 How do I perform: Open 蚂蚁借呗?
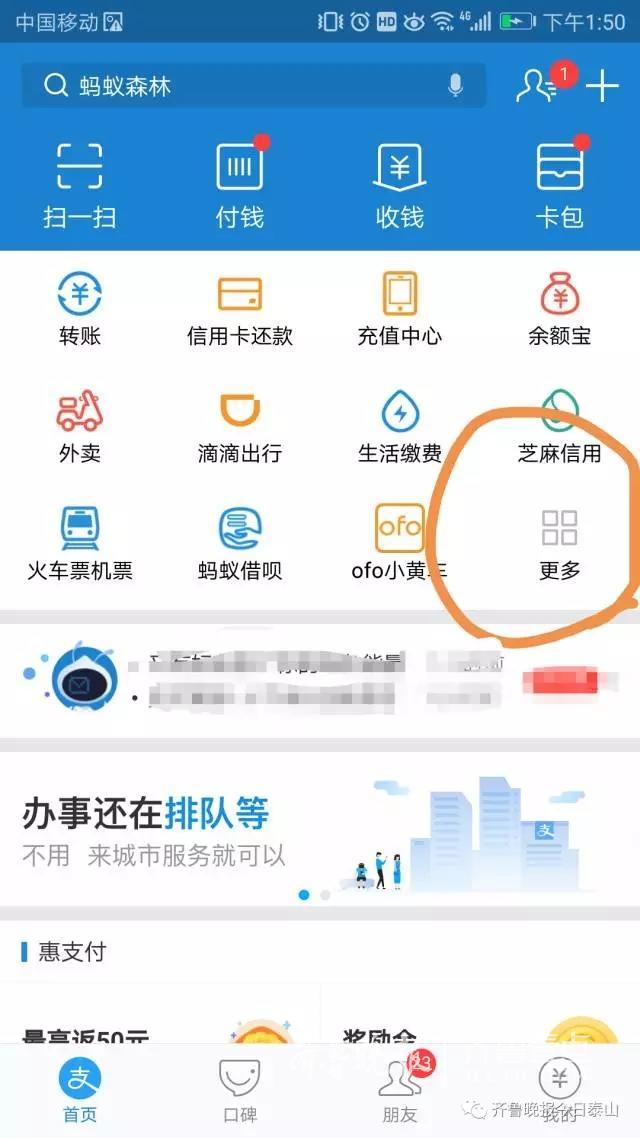pos(240,545)
